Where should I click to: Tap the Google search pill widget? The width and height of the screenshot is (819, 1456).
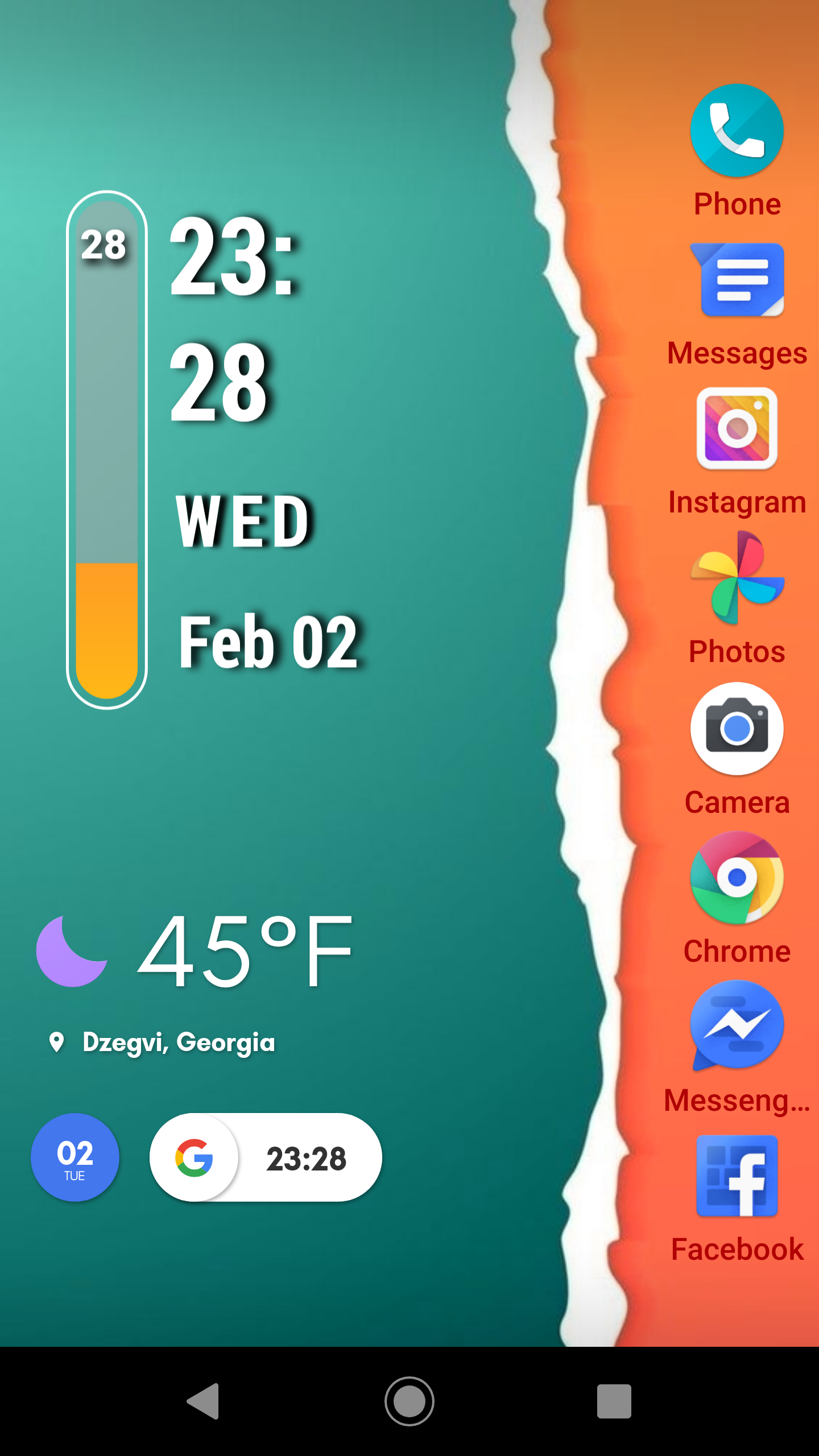[x=266, y=1157]
